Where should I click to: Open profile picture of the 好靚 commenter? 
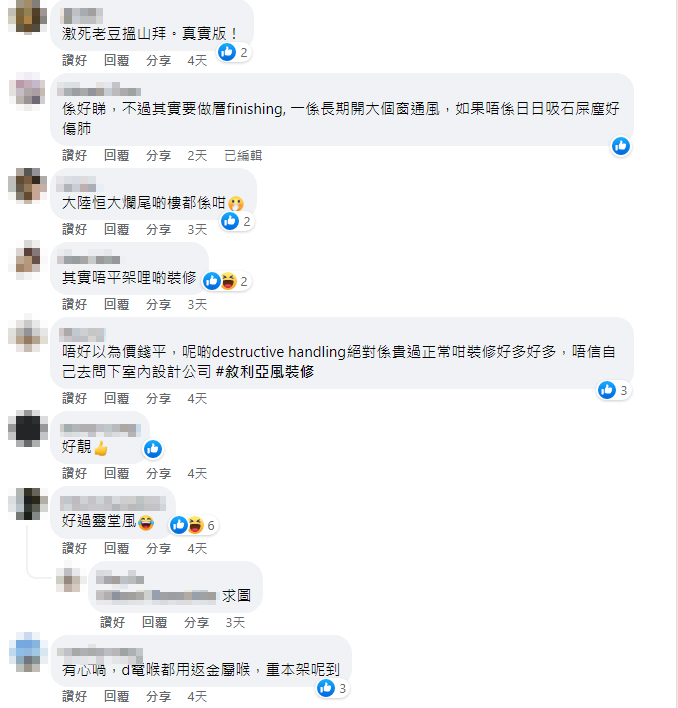pos(28,428)
